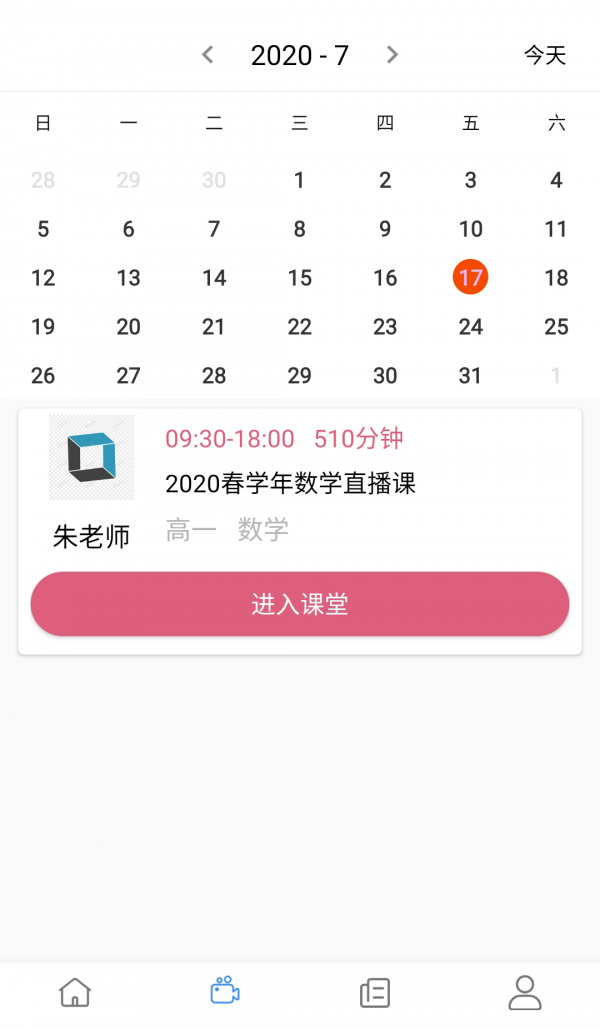
Task: Pick July 24 in the calendar
Action: point(471,327)
